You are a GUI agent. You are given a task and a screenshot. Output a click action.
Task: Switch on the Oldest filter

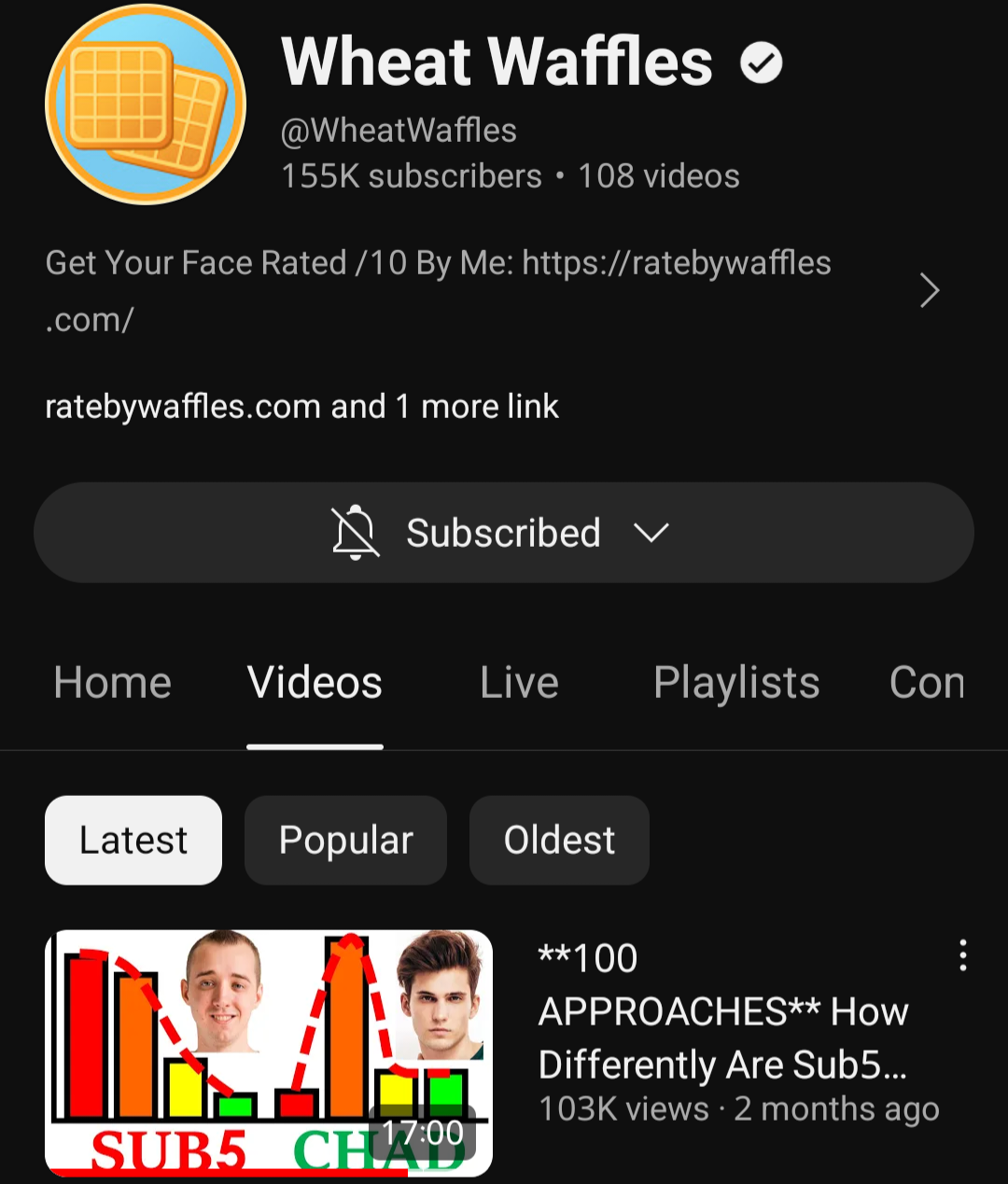(559, 840)
